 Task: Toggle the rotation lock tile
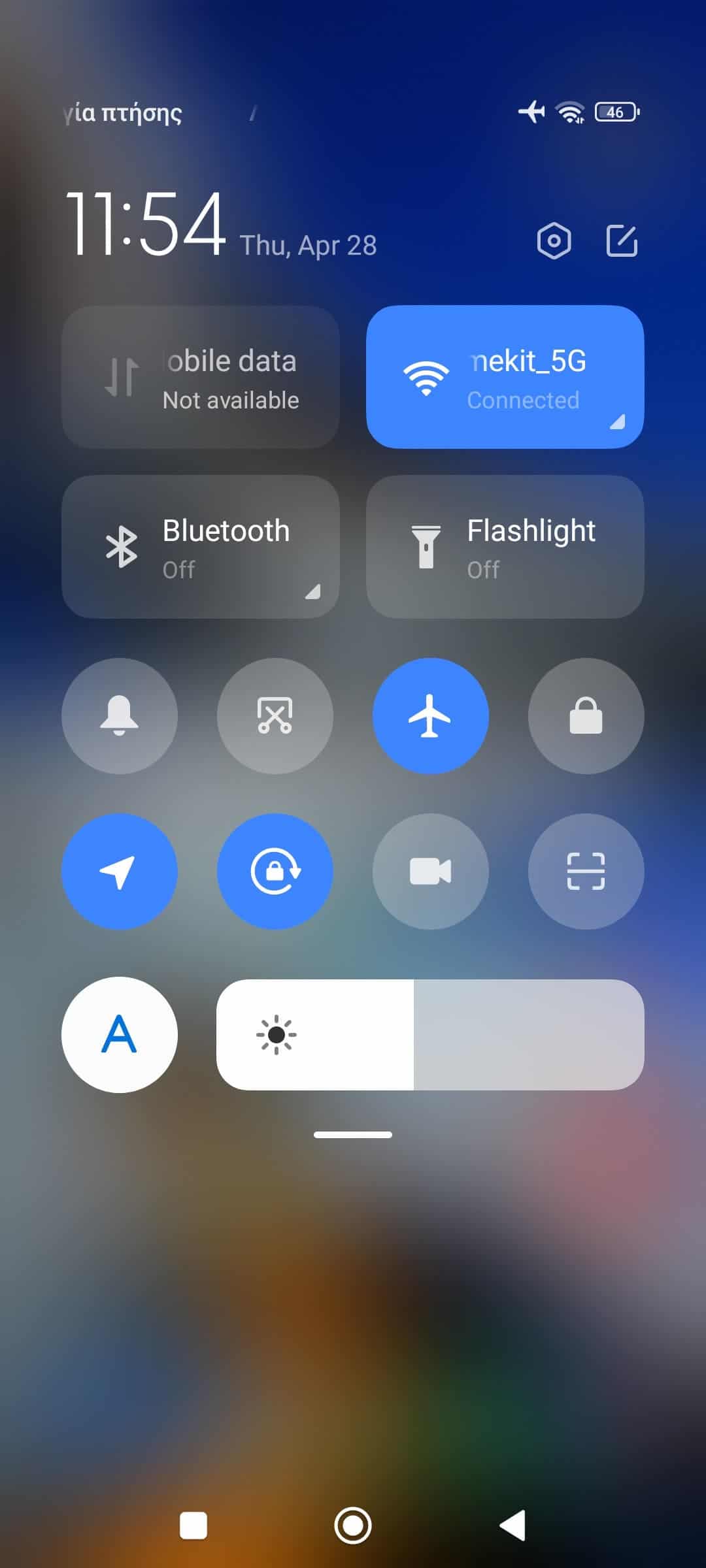coord(275,872)
